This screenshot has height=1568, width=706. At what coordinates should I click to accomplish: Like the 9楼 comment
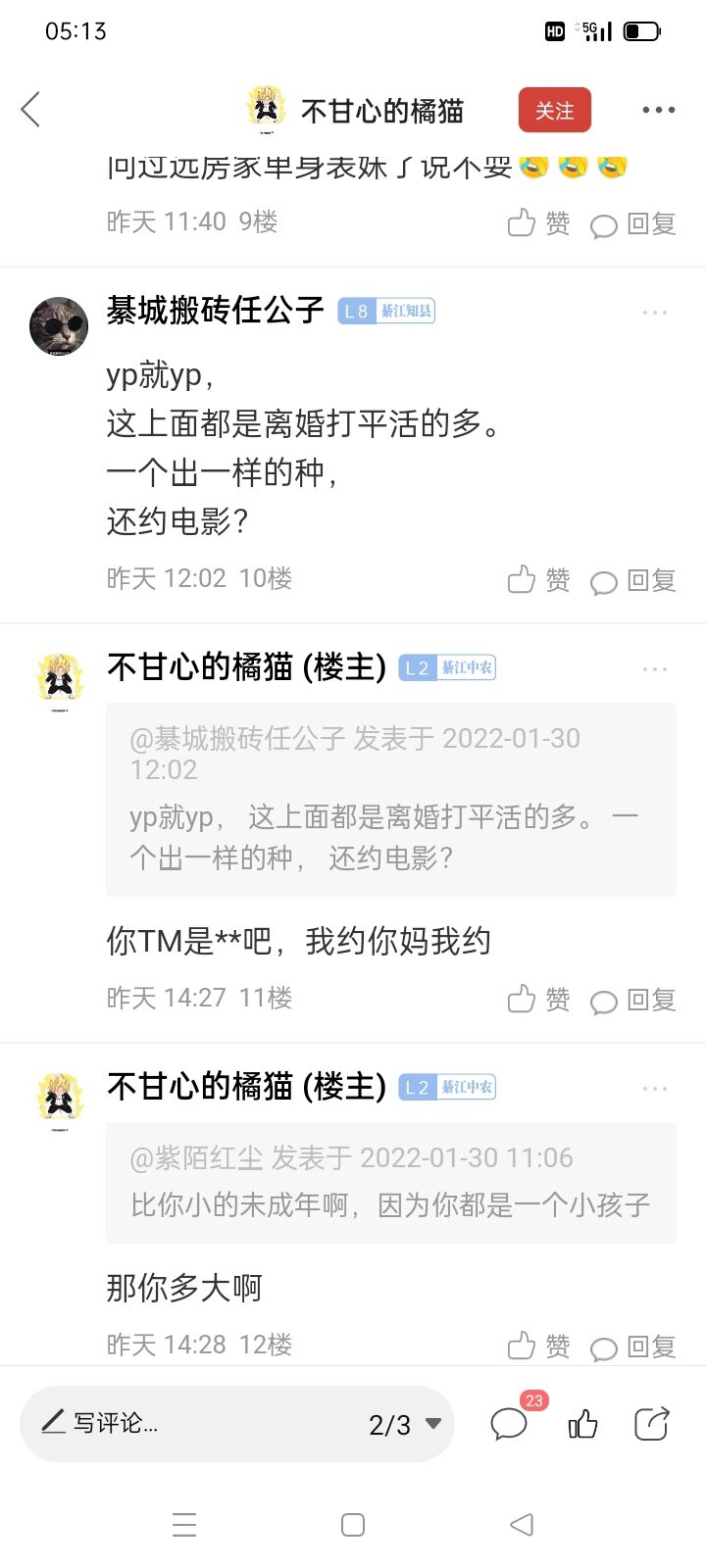(538, 223)
